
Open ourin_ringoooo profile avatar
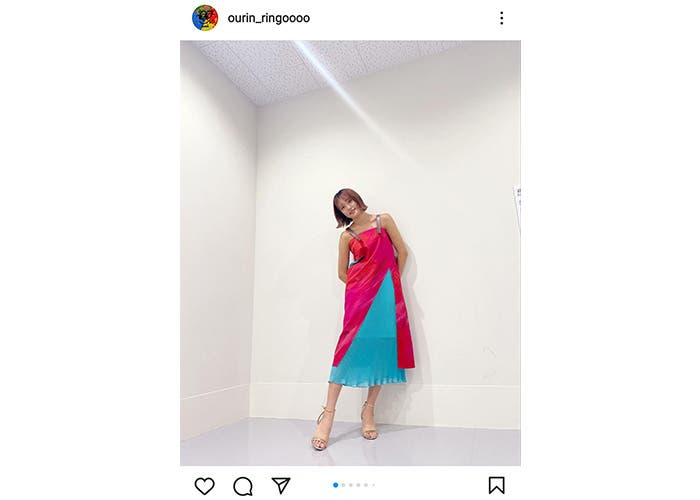[205, 18]
